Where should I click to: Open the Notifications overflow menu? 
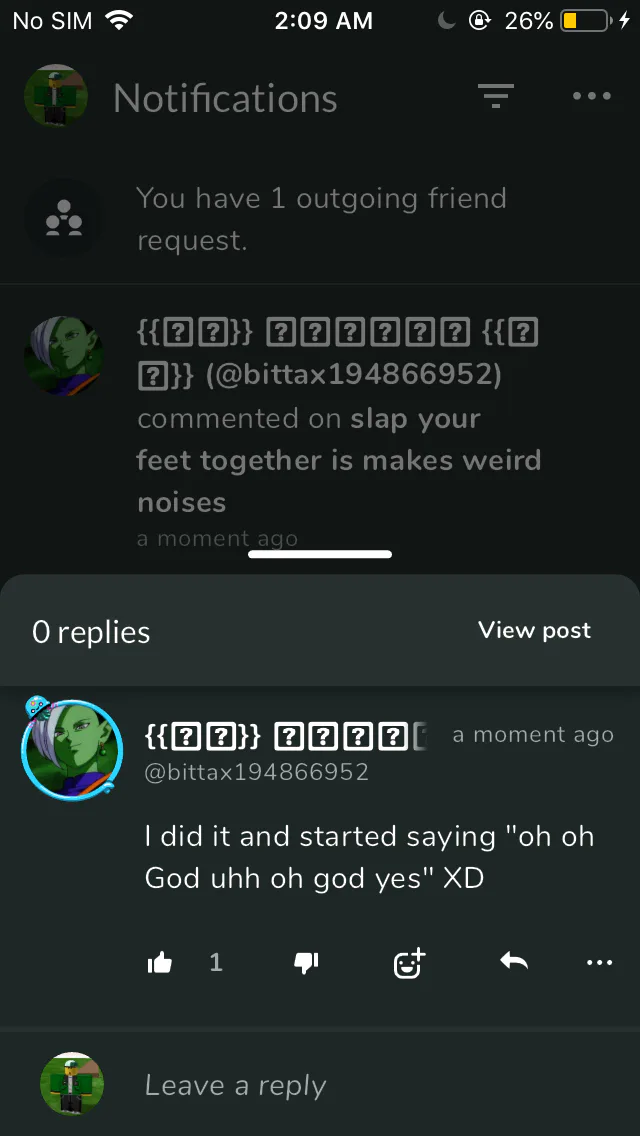pyautogui.click(x=591, y=96)
